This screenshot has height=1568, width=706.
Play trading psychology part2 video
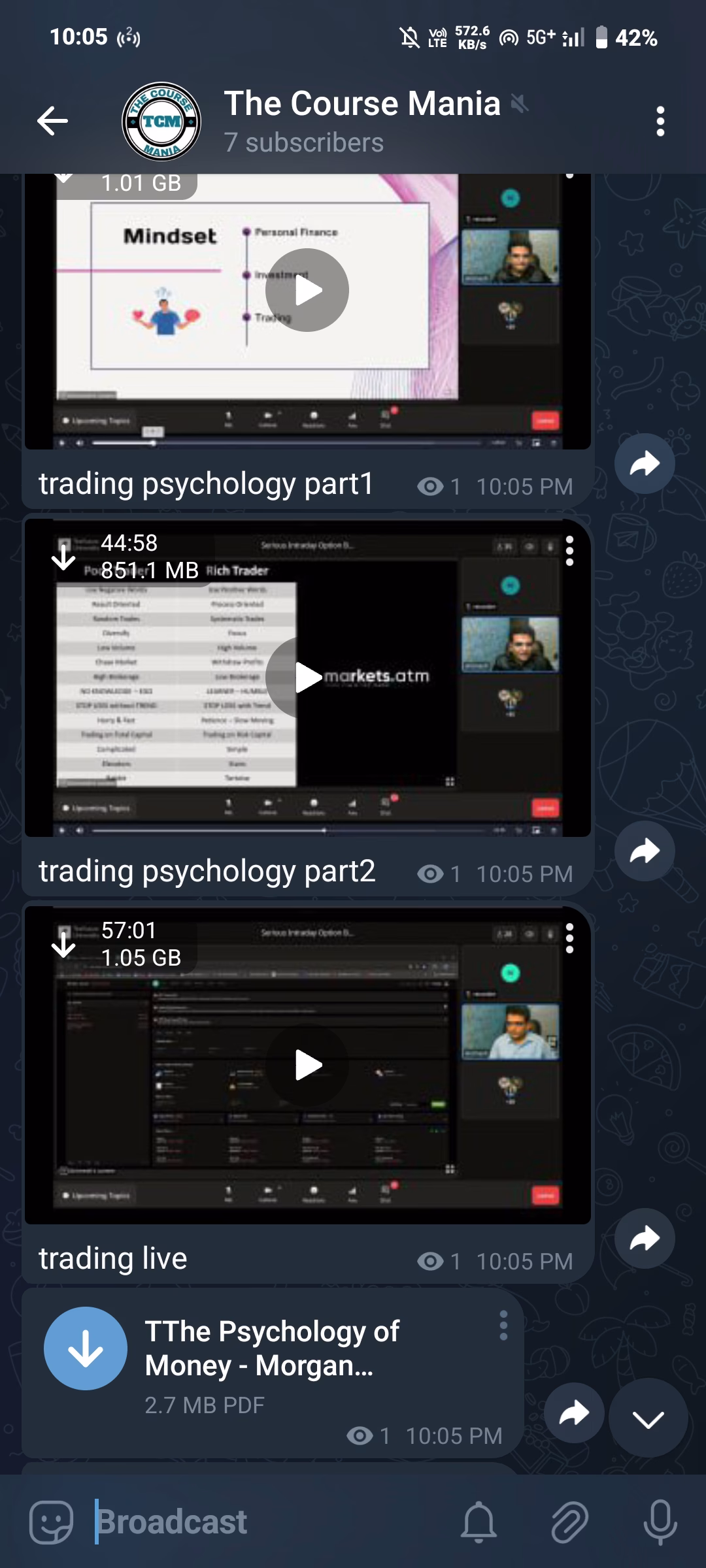click(307, 678)
